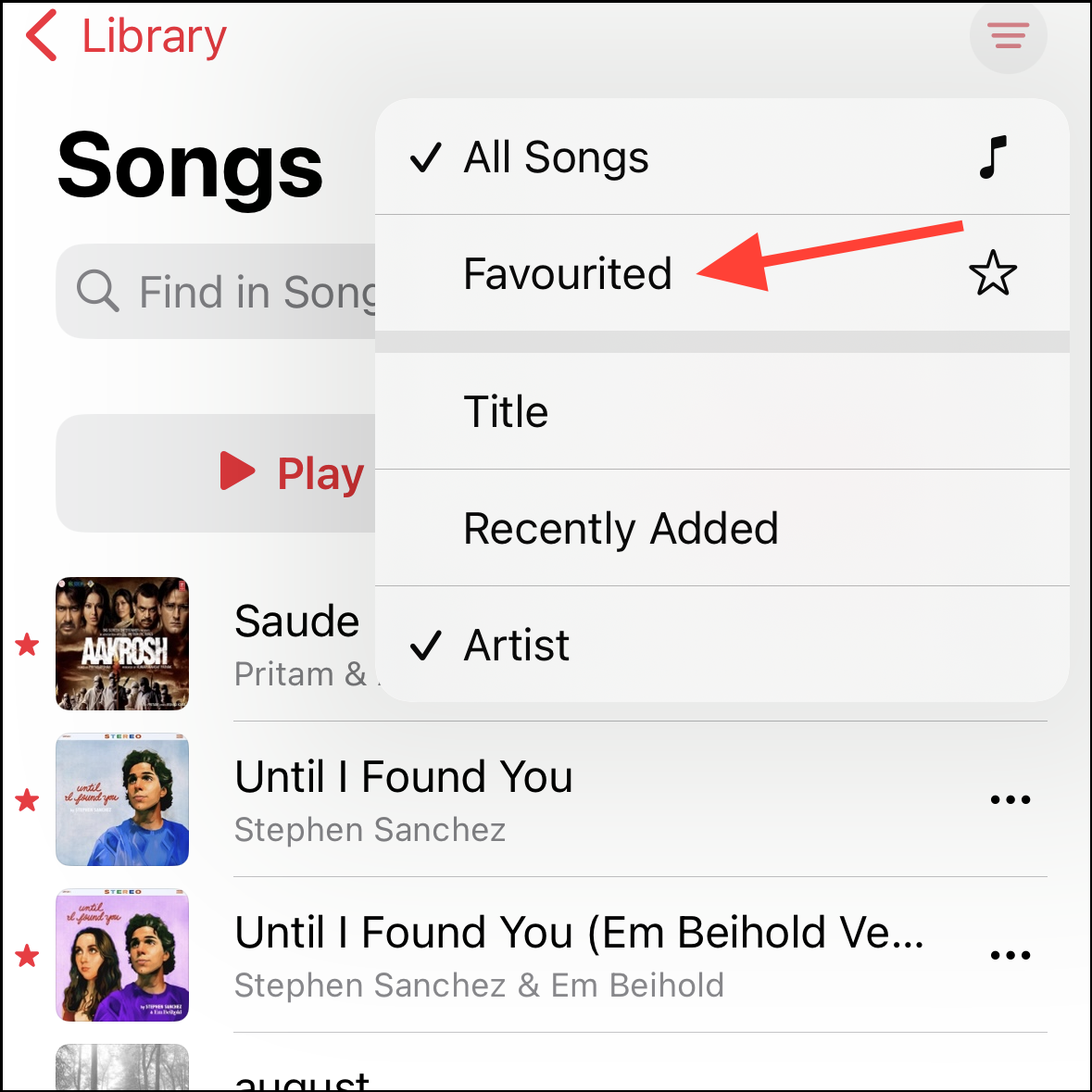Screen dimensions: 1092x1092
Task: Tap the Play button
Action: pyautogui.click(x=278, y=472)
